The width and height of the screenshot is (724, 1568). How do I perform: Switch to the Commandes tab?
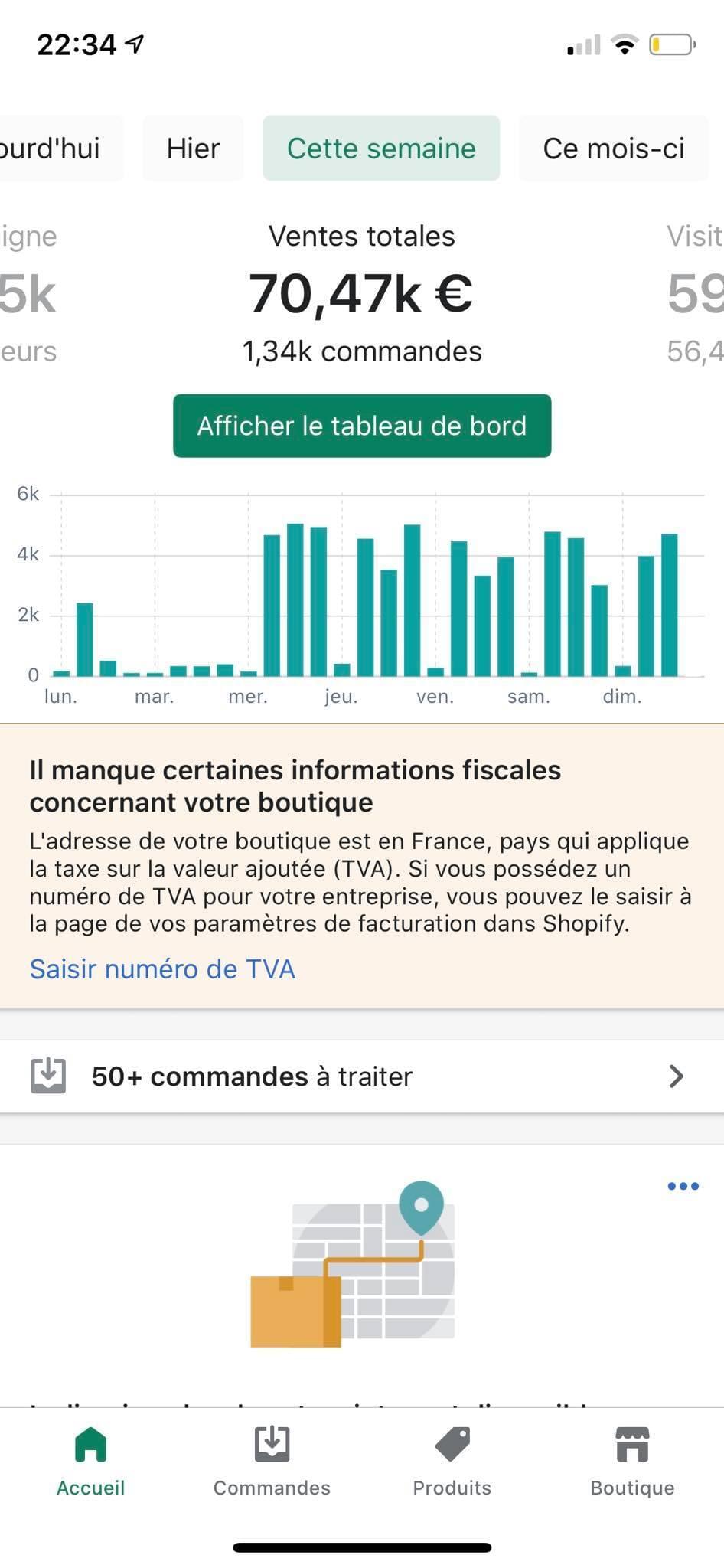click(272, 1462)
